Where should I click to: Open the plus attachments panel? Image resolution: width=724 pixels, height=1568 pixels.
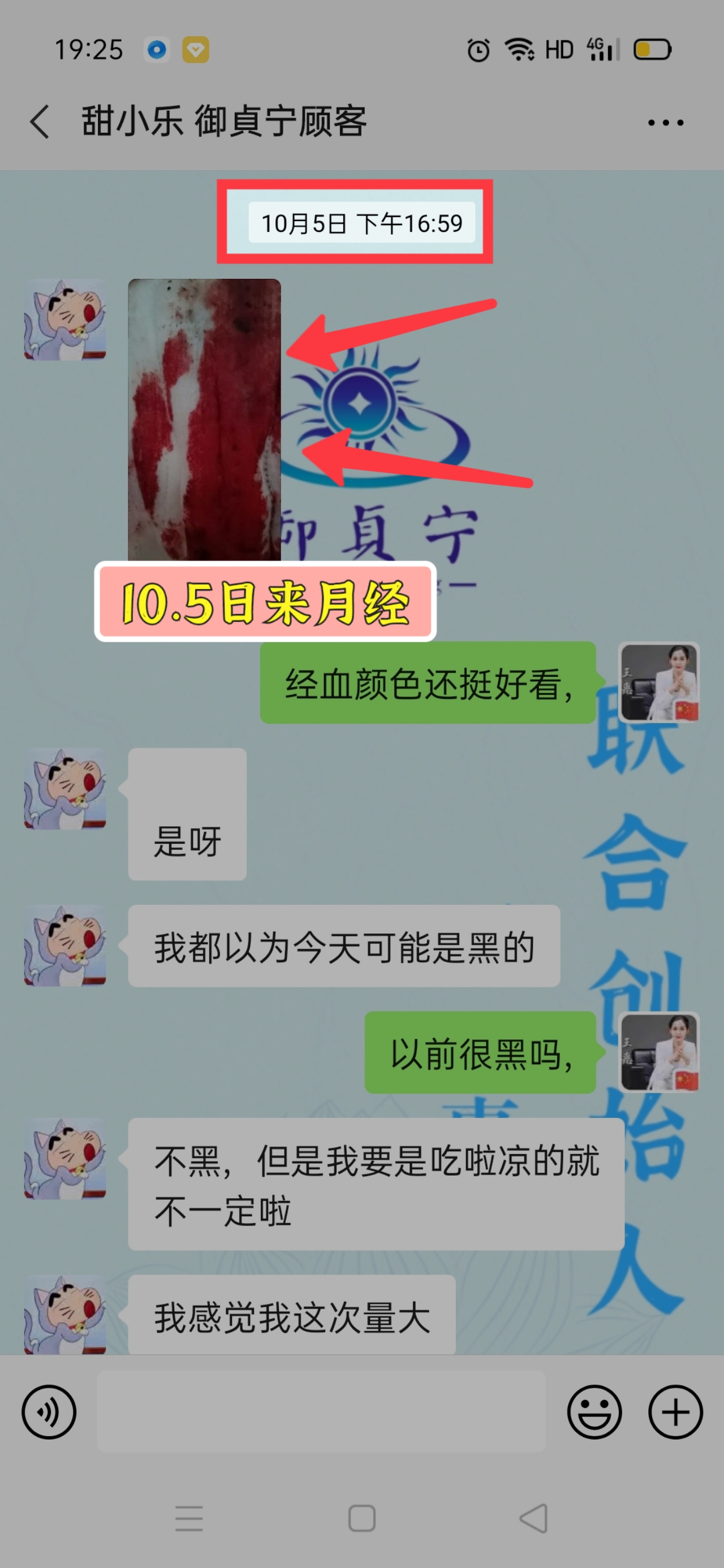(x=675, y=1411)
